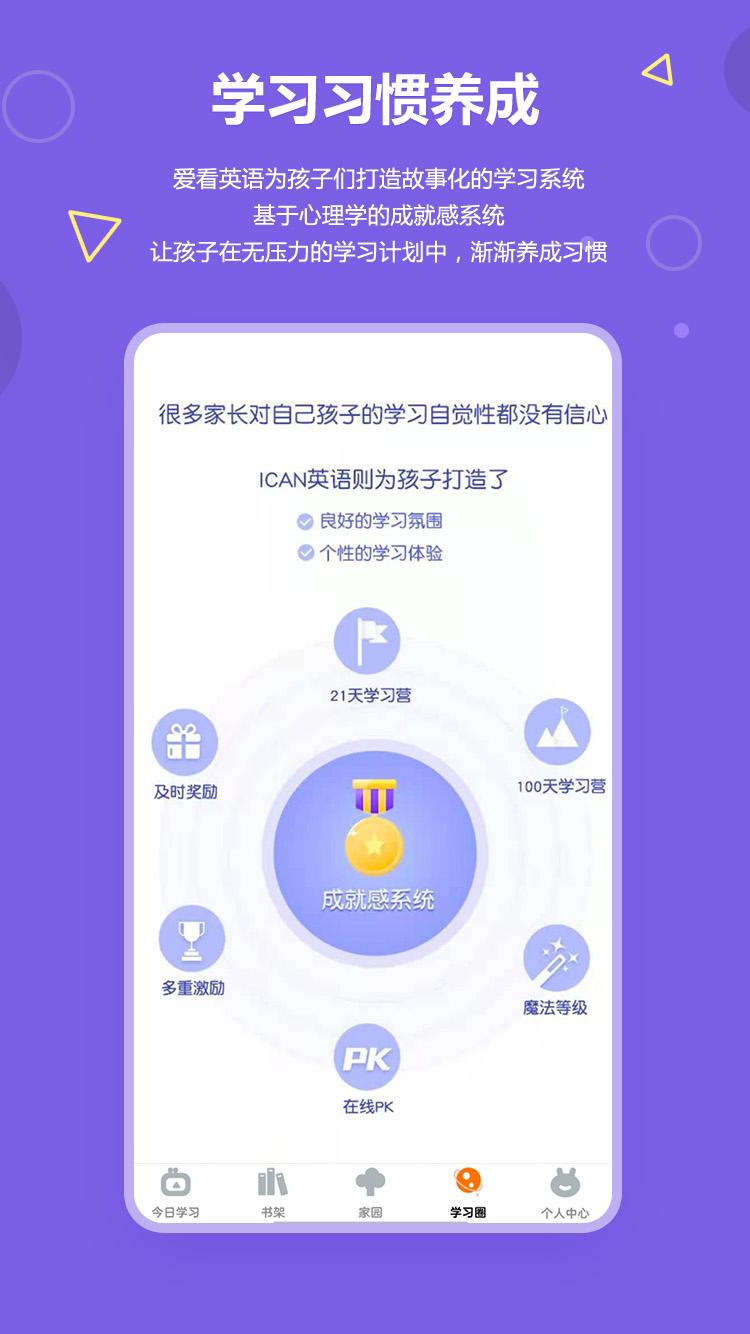Open the 今日学习 section
The height and width of the screenshot is (1334, 750).
coord(174,1192)
